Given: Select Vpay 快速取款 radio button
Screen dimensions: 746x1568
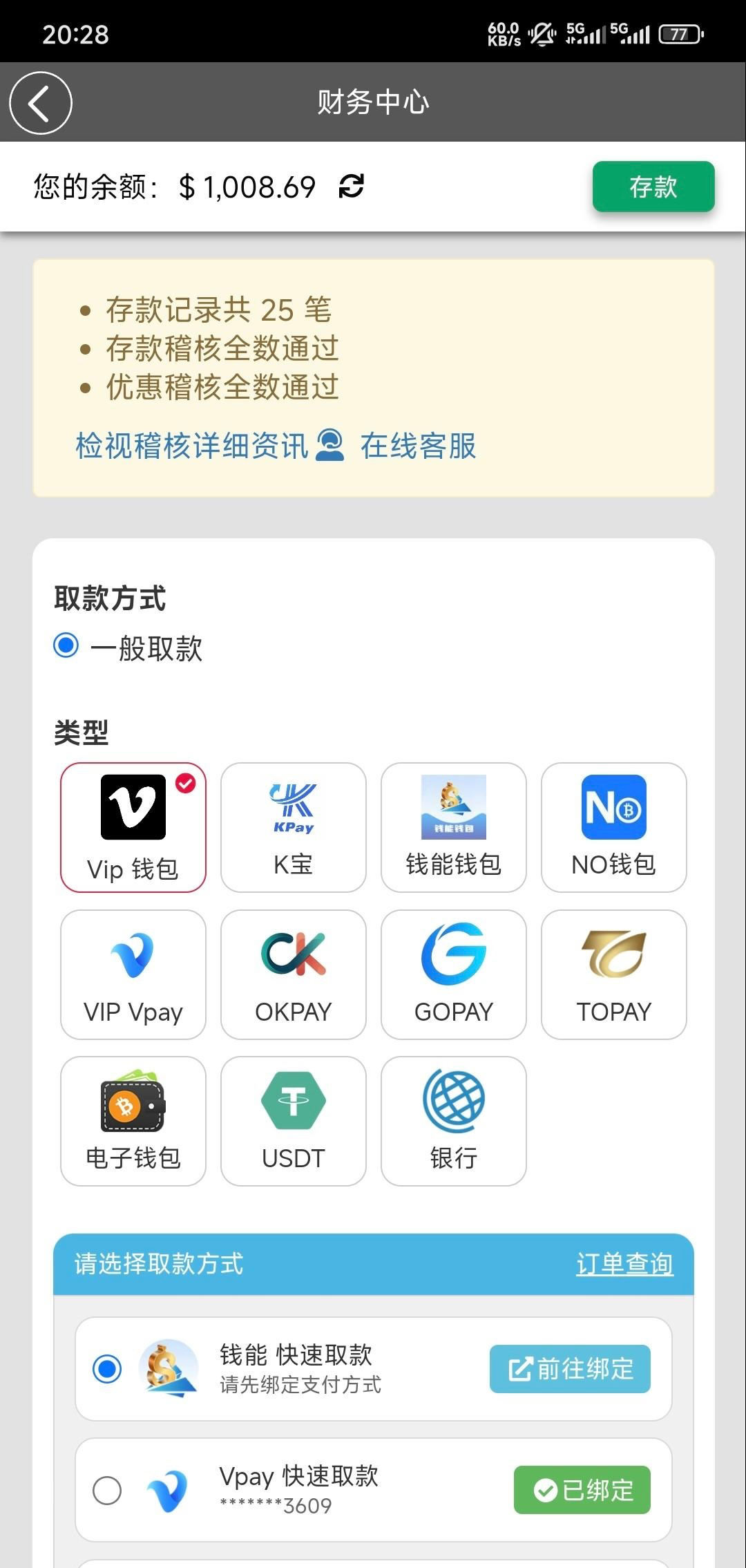Looking at the screenshot, I should click(x=107, y=1490).
